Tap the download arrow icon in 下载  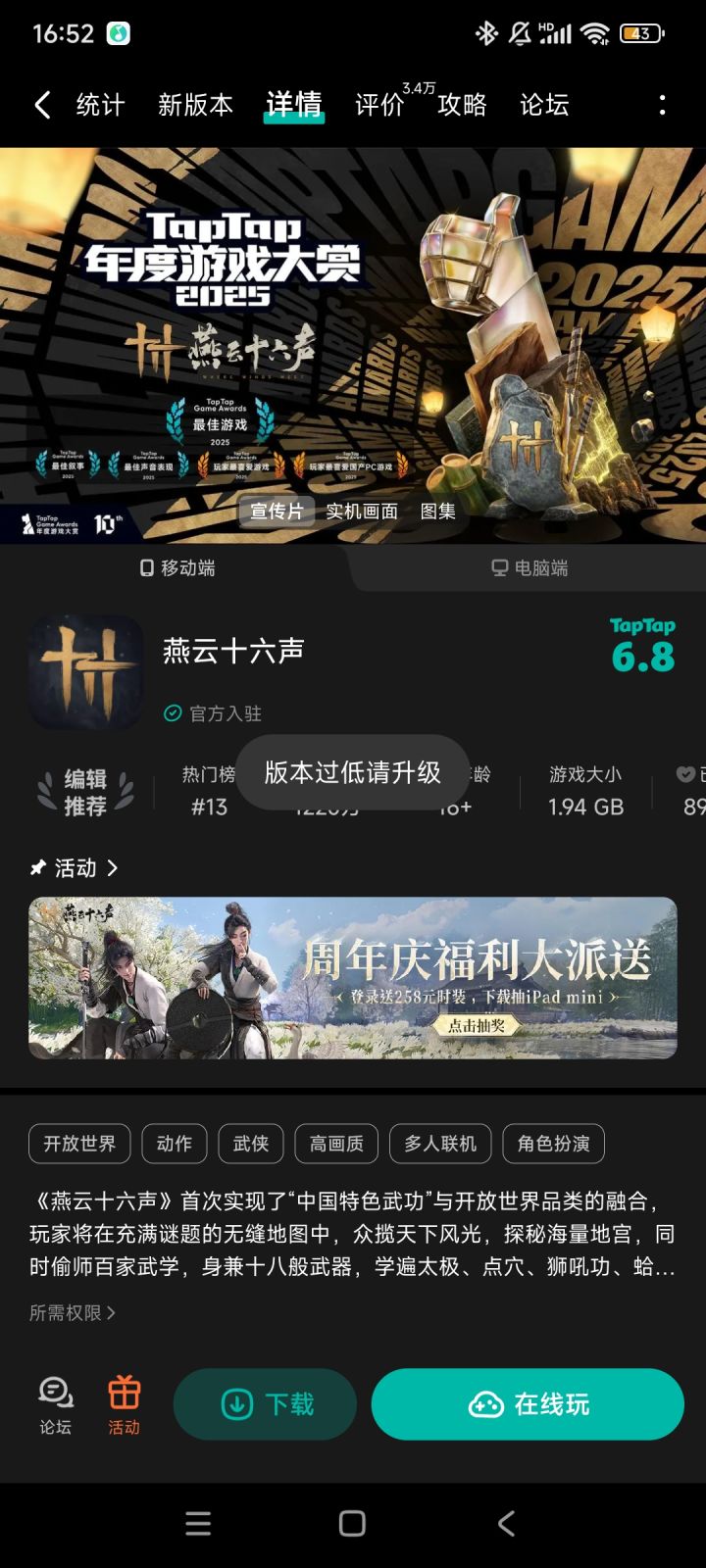(x=235, y=1403)
